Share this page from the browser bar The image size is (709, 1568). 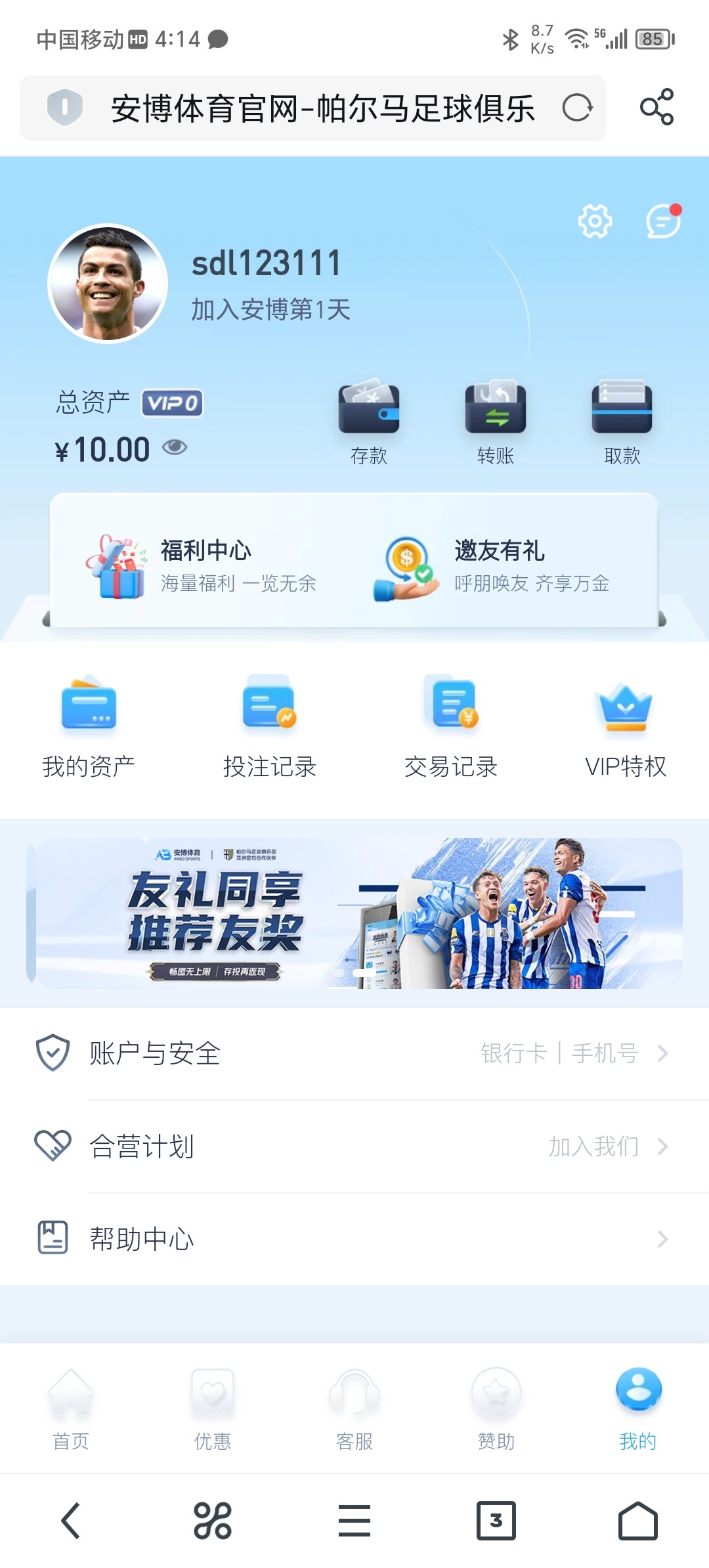pos(656,107)
